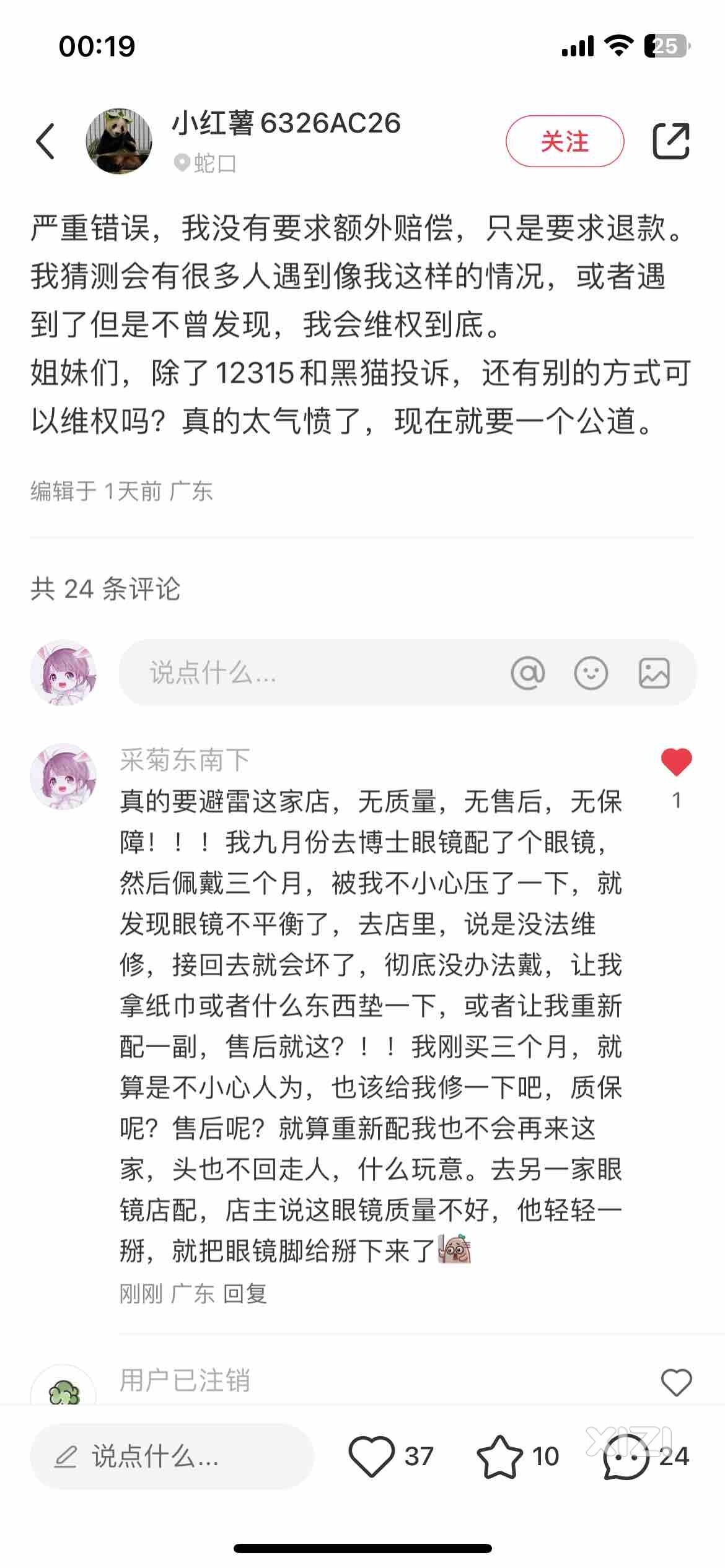The image size is (725, 1568).
Task: Reply to 采菊东南下's comment via 回复
Action: click(245, 1294)
